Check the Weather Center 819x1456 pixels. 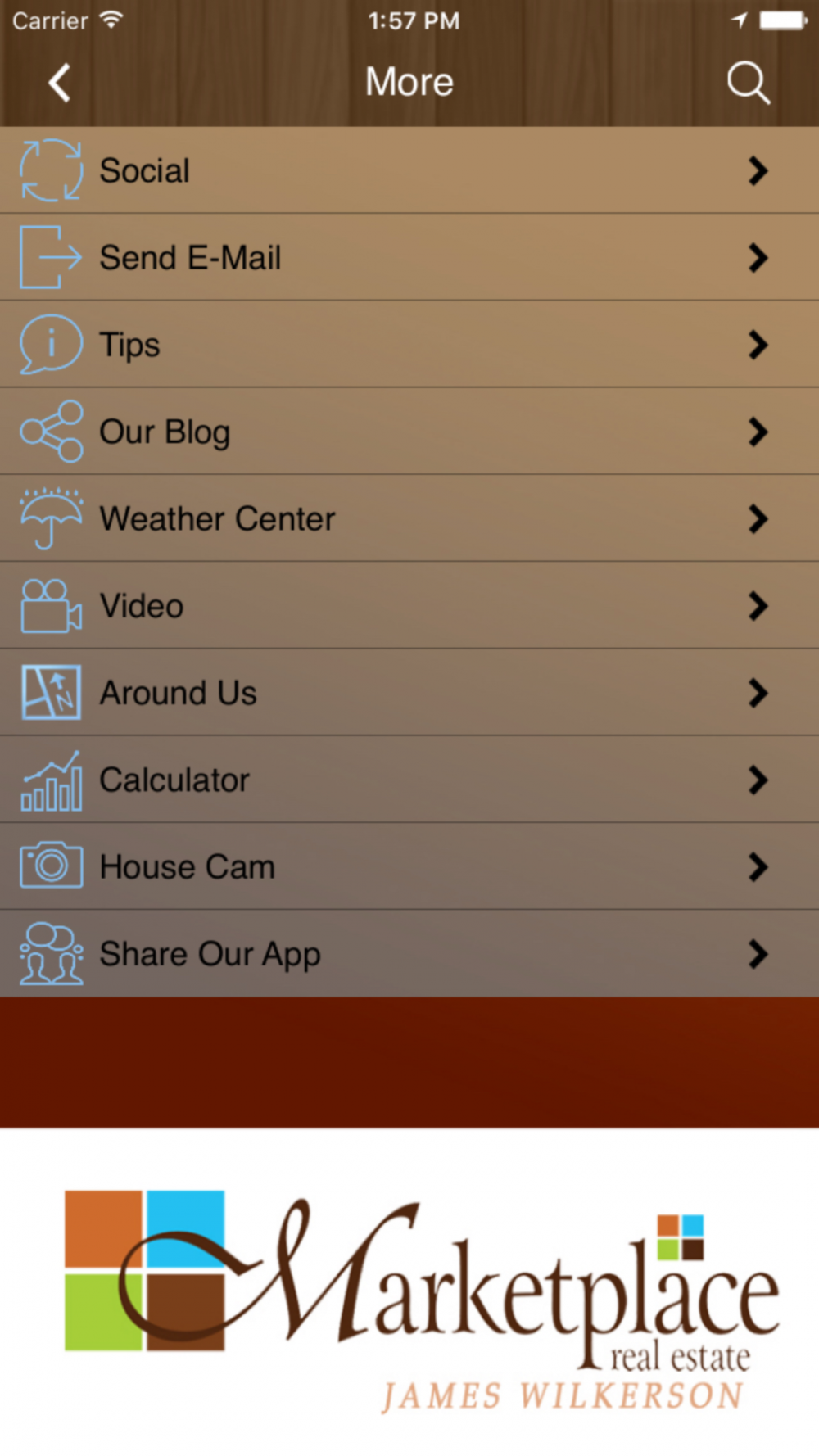pos(409,518)
